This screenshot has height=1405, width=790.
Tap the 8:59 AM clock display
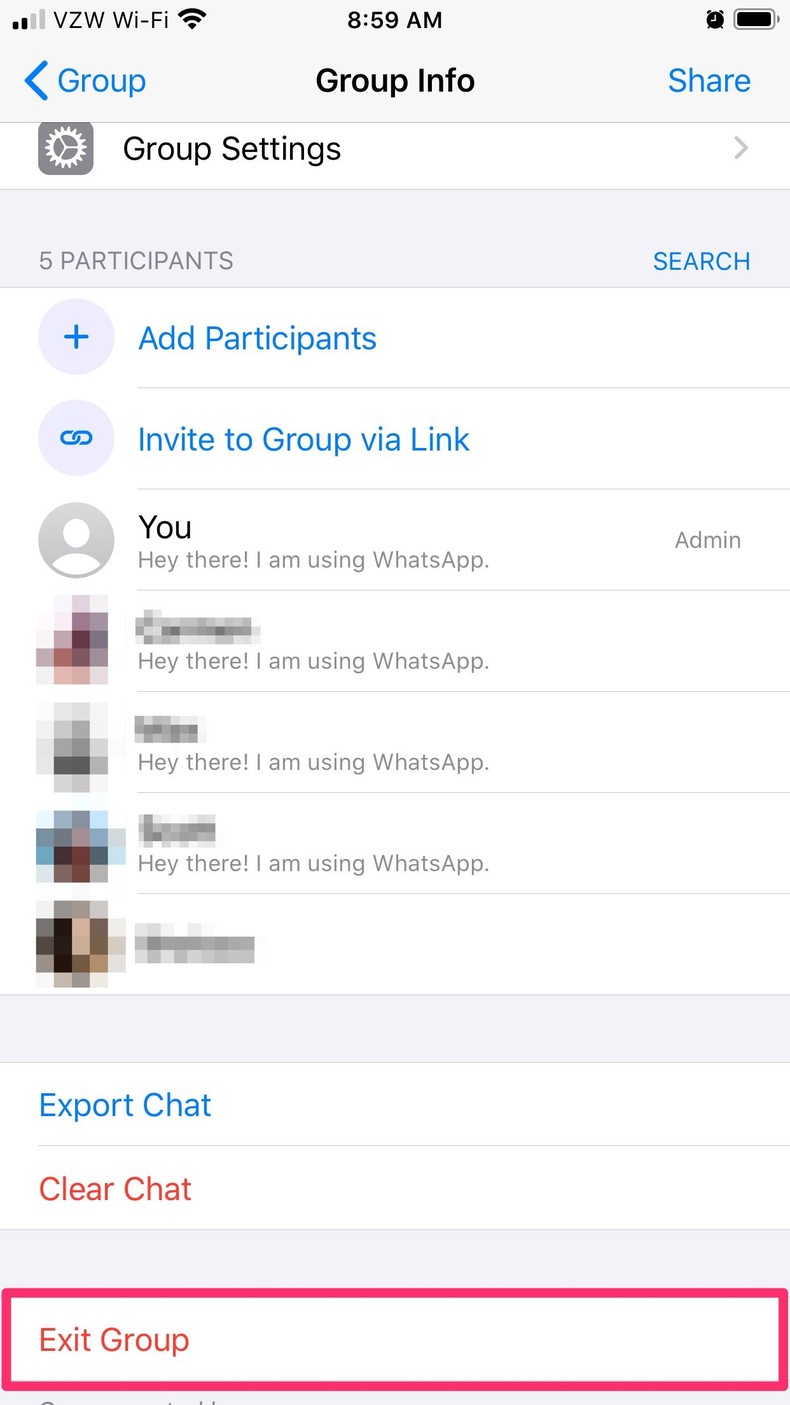tap(395, 19)
